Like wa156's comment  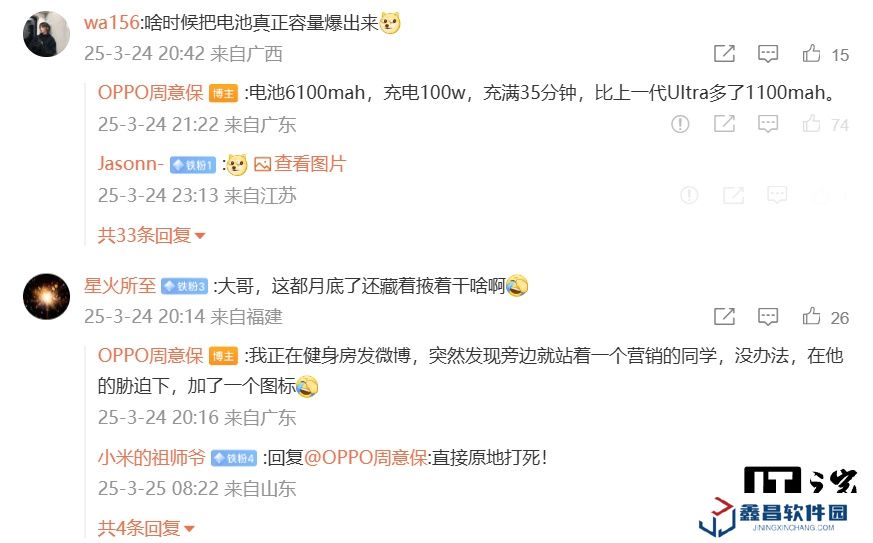tap(811, 54)
